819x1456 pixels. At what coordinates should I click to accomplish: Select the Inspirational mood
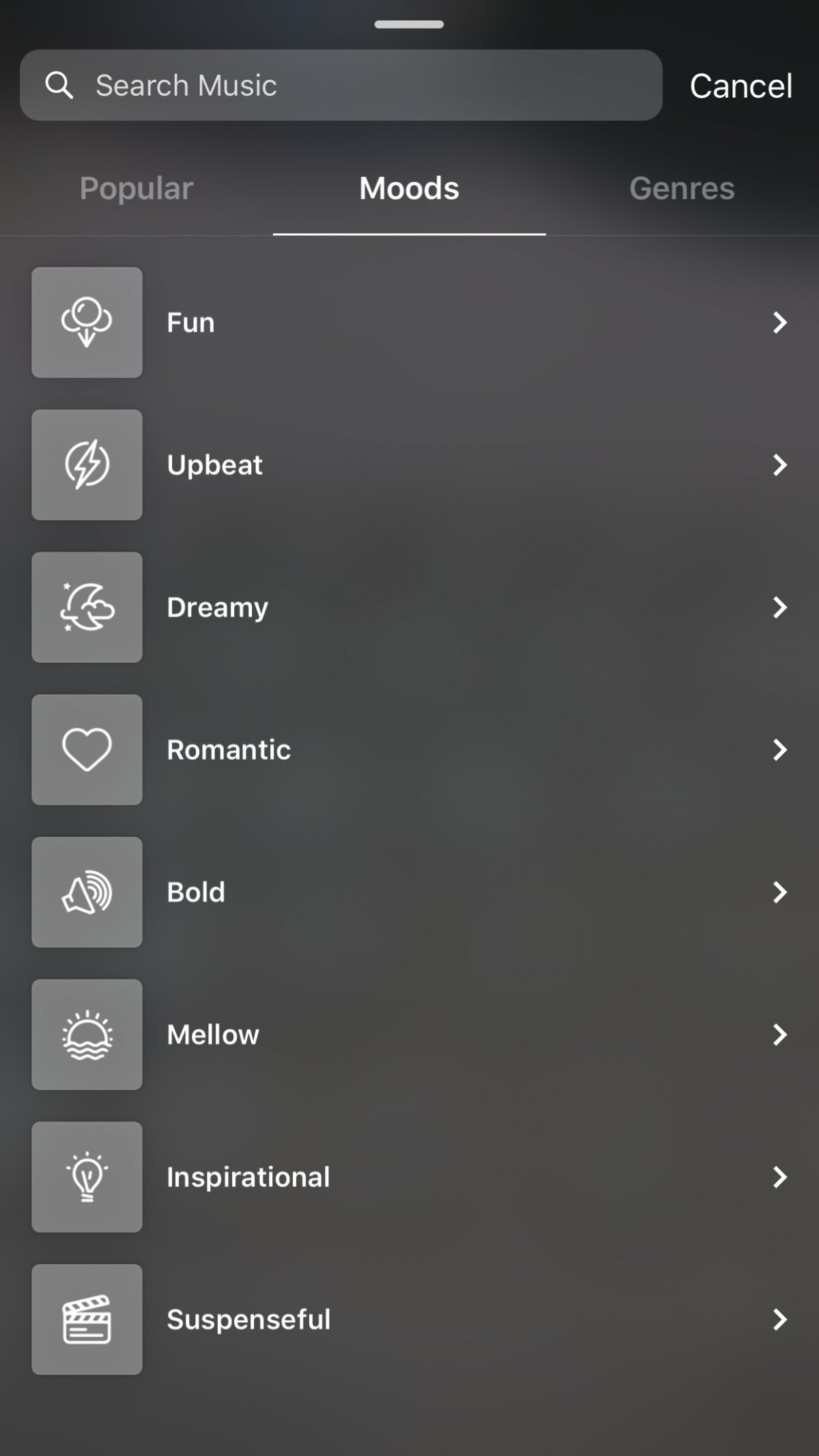coord(409,1177)
